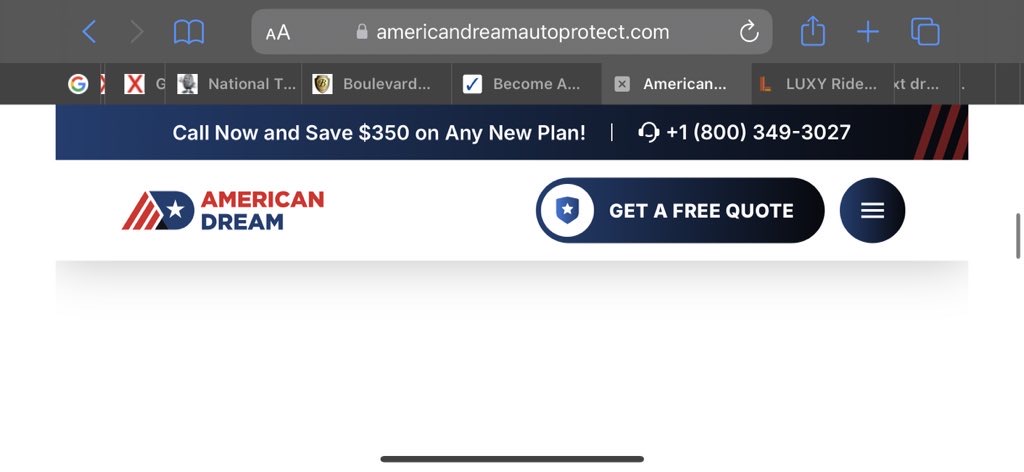Show the tab overview
1024x472 pixels.
[x=925, y=32]
